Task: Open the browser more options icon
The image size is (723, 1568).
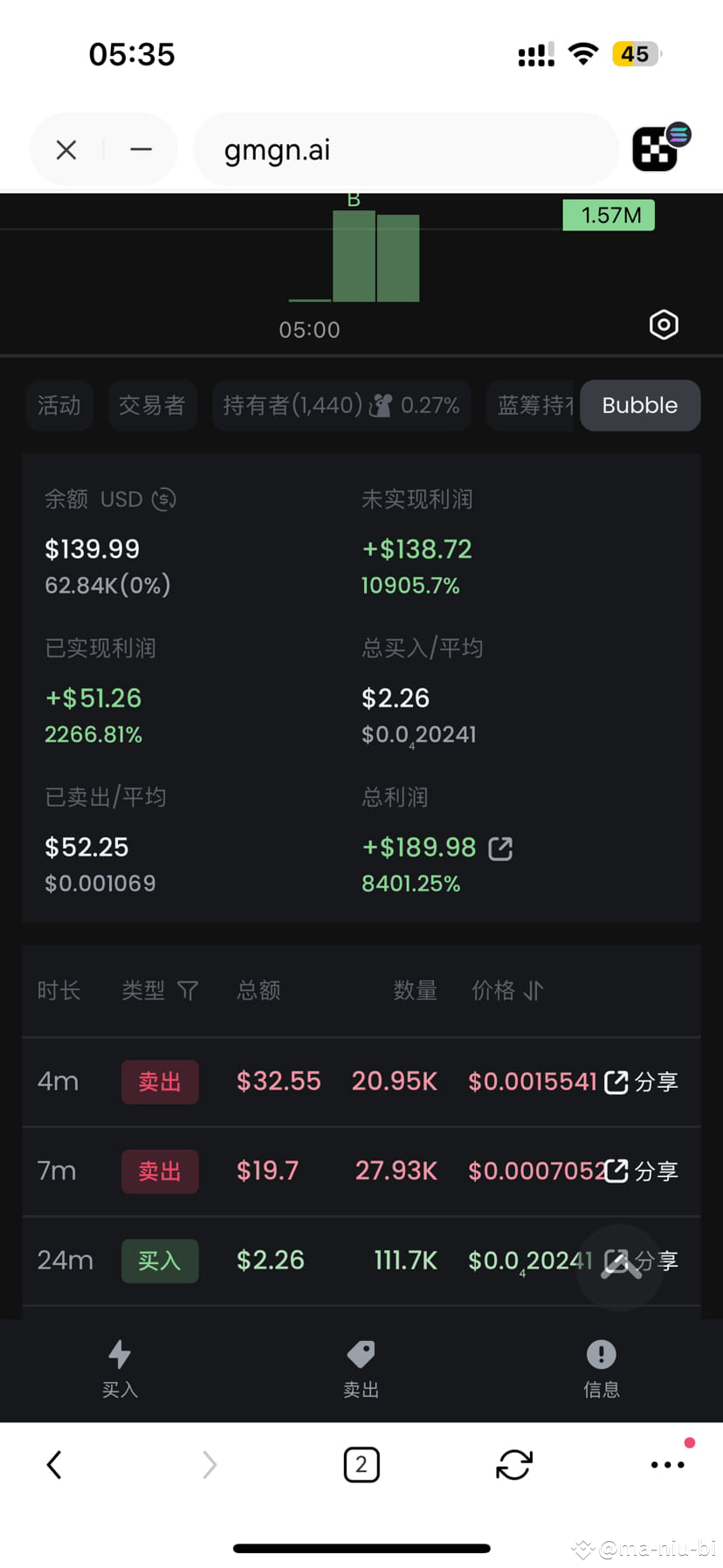Action: pyautogui.click(x=666, y=1464)
